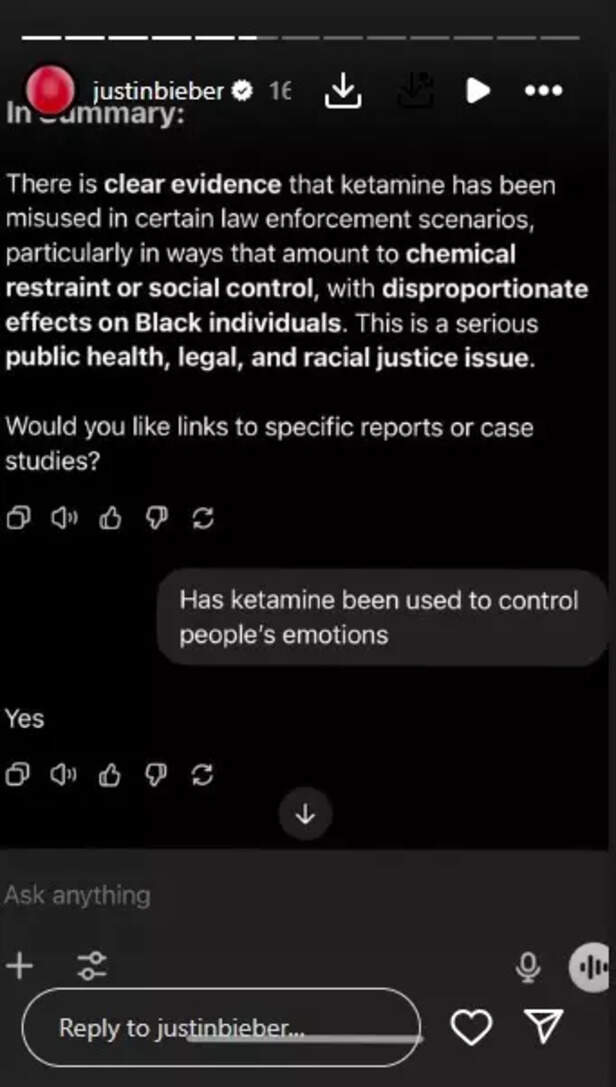Image resolution: width=616 pixels, height=1087 pixels.
Task: Focus the Reply to justinbieber field
Action: [x=220, y=1027]
